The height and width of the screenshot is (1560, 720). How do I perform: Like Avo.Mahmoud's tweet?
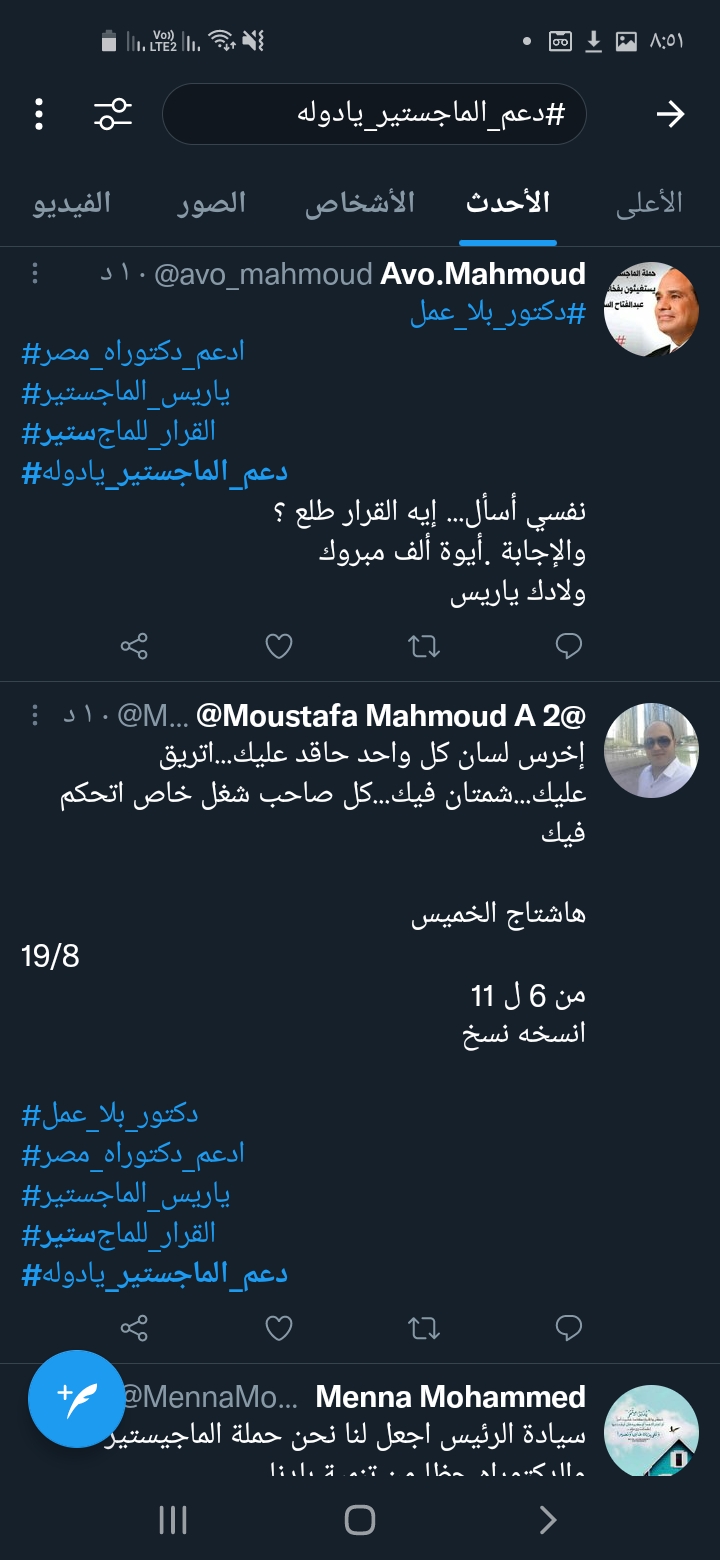pyautogui.click(x=279, y=647)
